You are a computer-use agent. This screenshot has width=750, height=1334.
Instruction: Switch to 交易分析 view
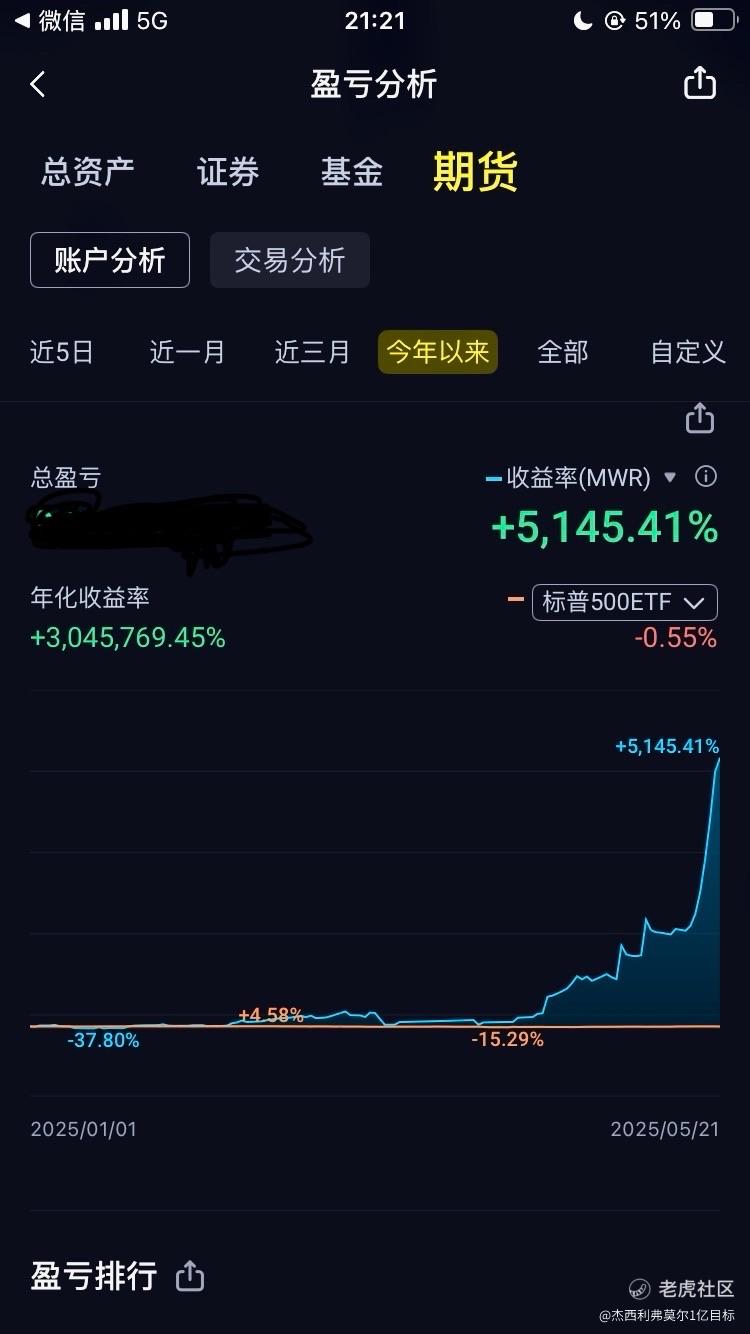tap(289, 260)
